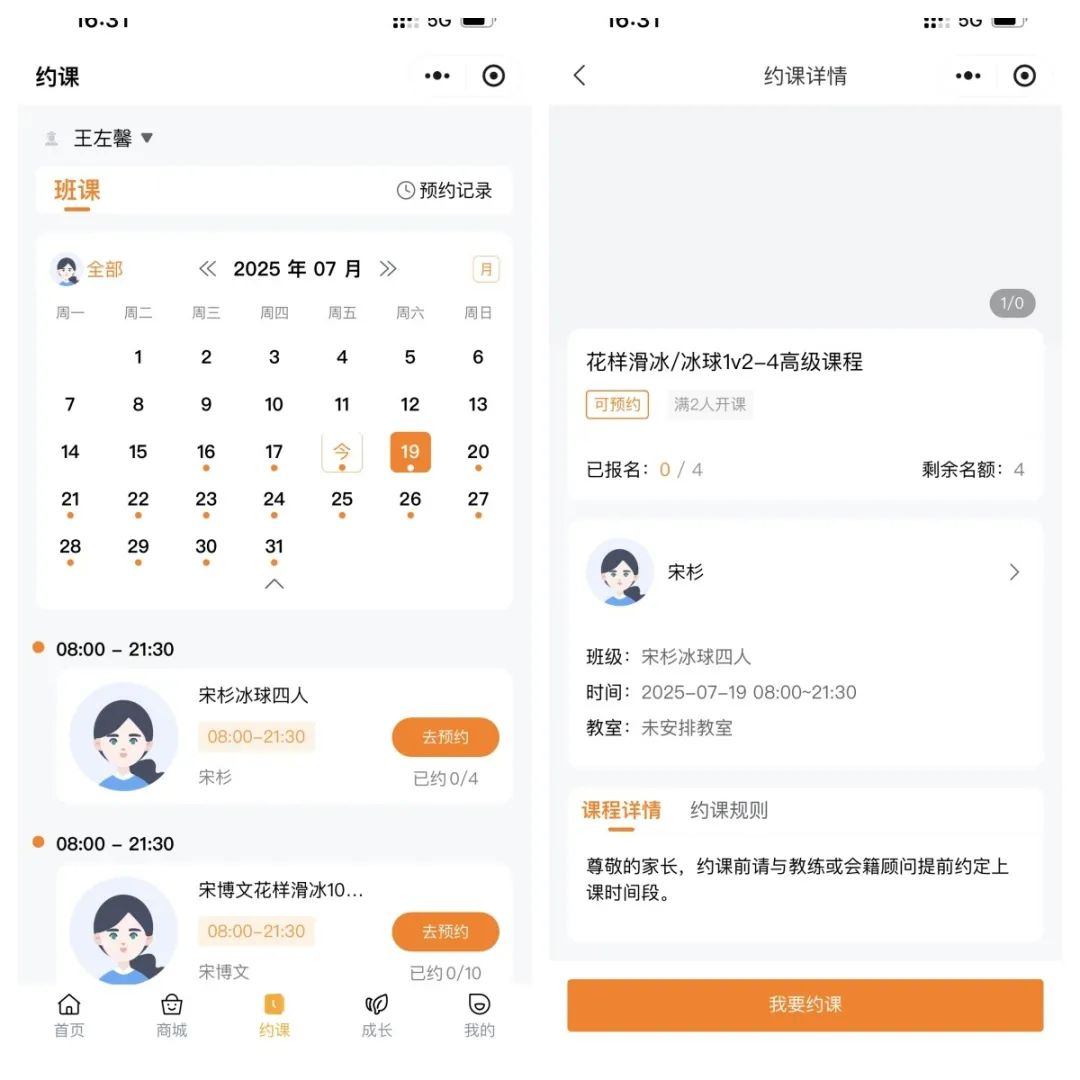Open coach 宋杉 profile row
This screenshot has width=1080, height=1080.
tap(805, 572)
